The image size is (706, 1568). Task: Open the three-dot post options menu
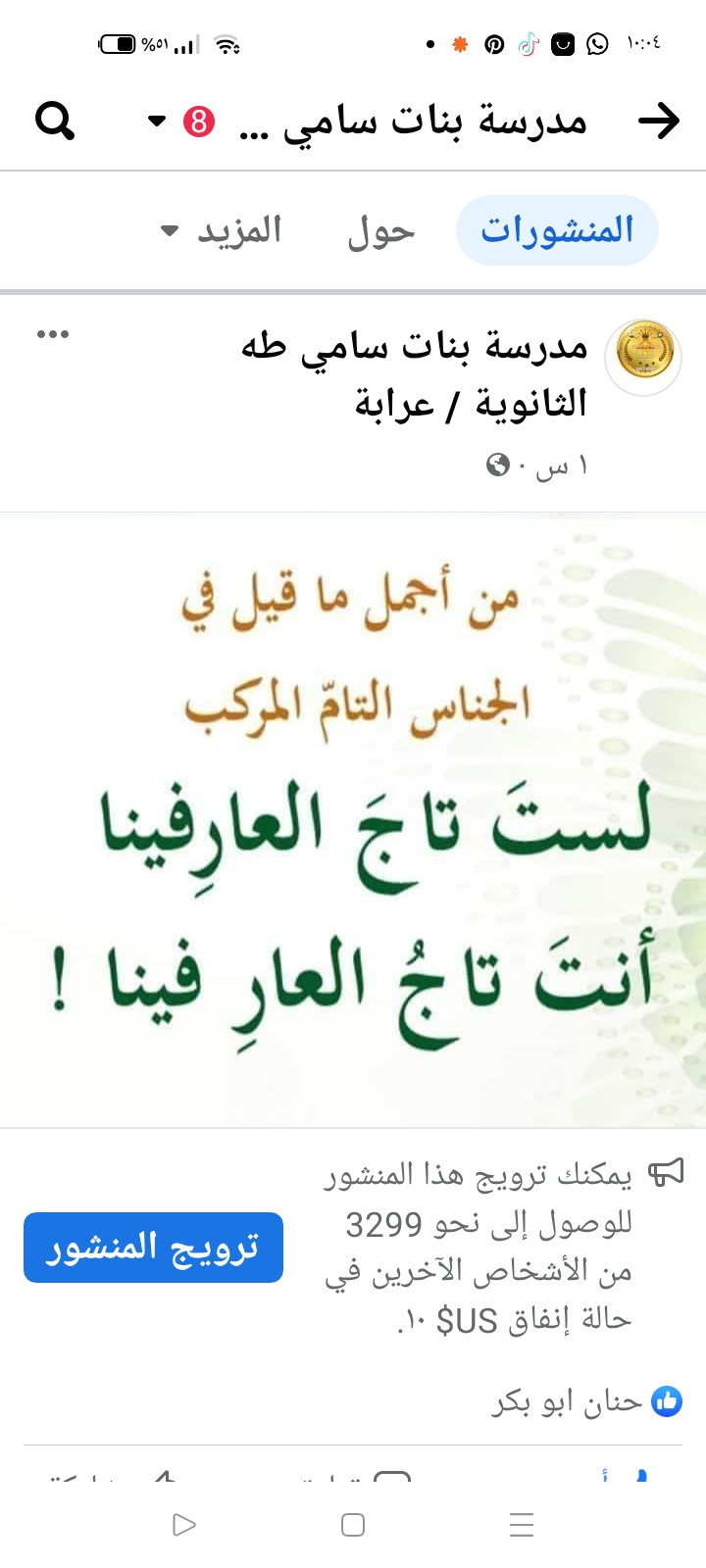pos(53,334)
